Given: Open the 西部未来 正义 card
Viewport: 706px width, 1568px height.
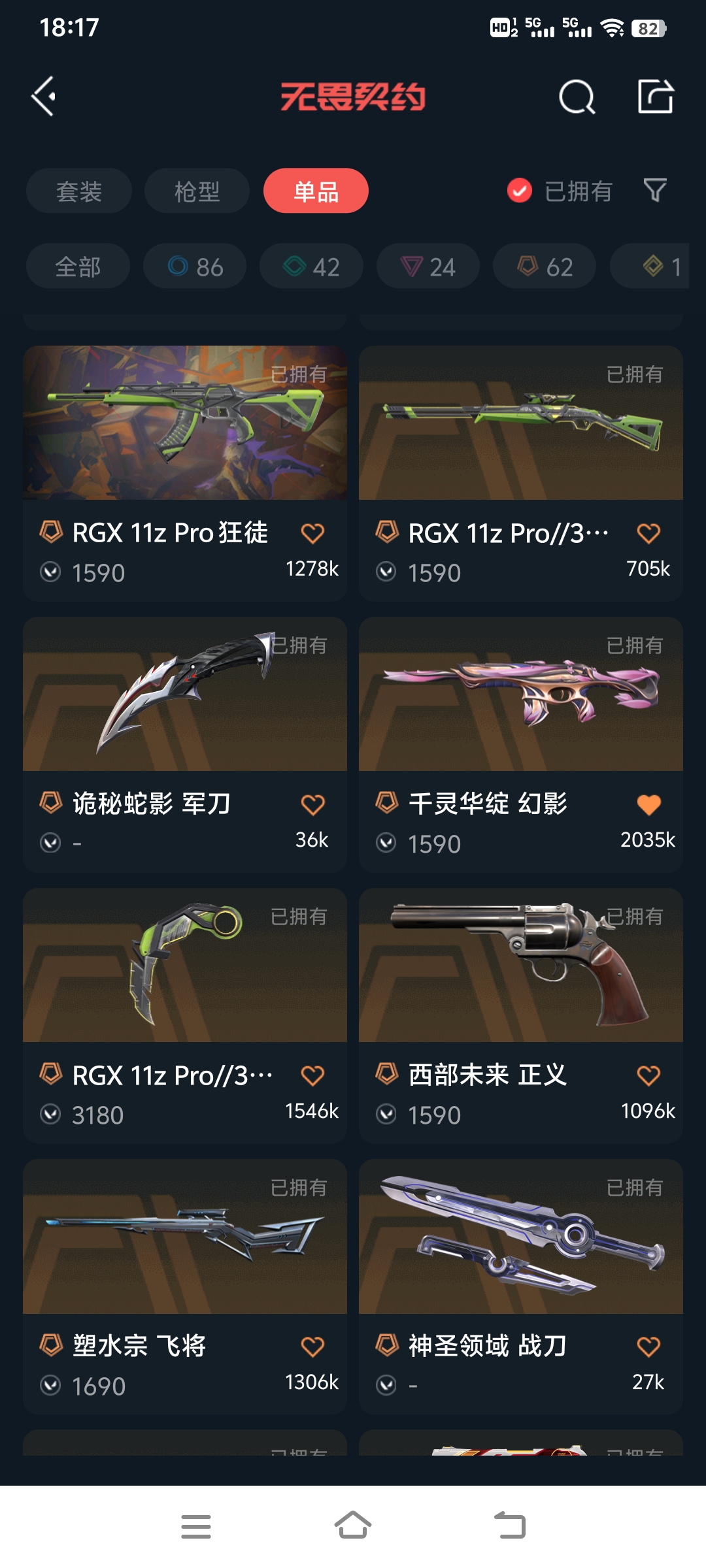Looking at the screenshot, I should [521, 1016].
